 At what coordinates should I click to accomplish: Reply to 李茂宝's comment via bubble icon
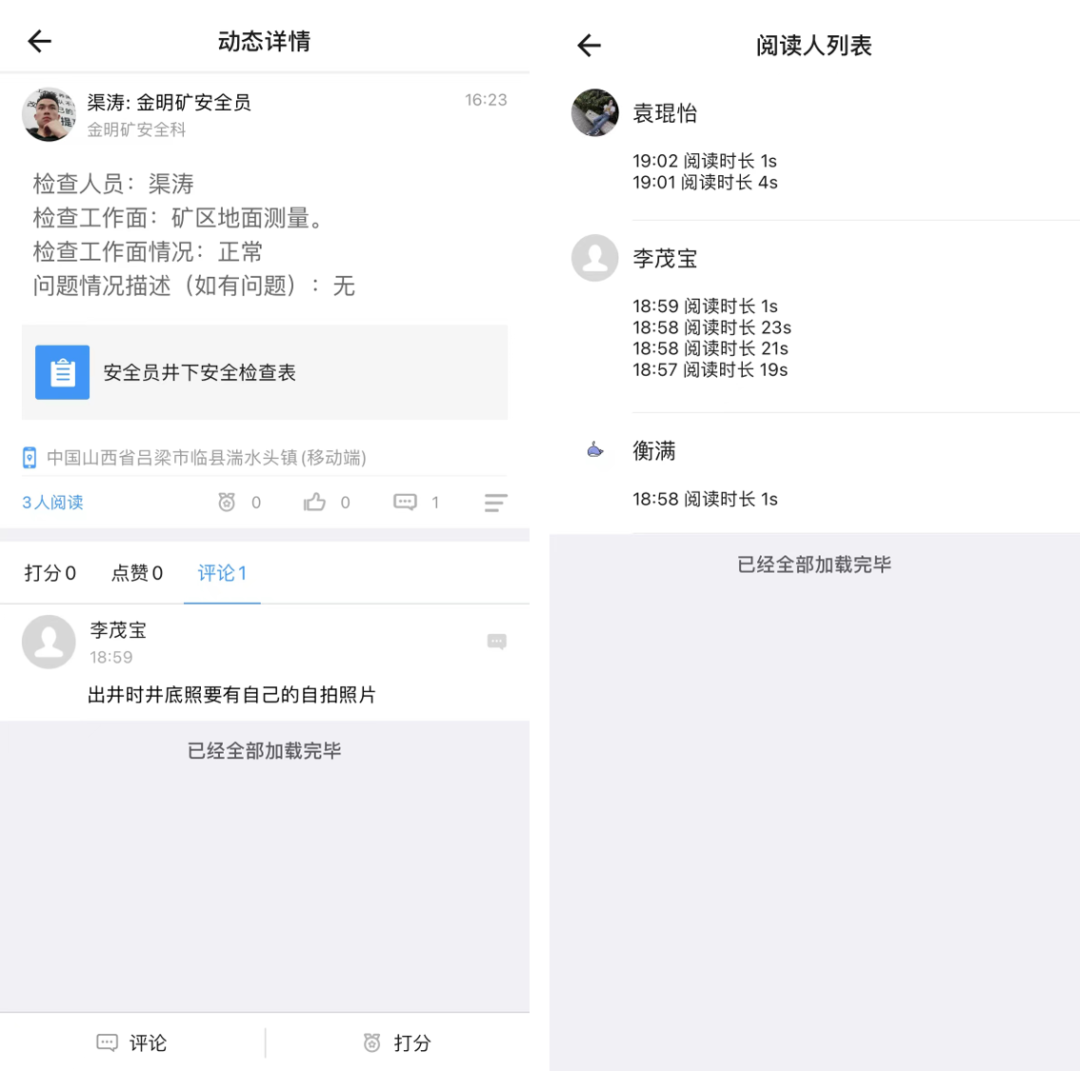point(496,642)
